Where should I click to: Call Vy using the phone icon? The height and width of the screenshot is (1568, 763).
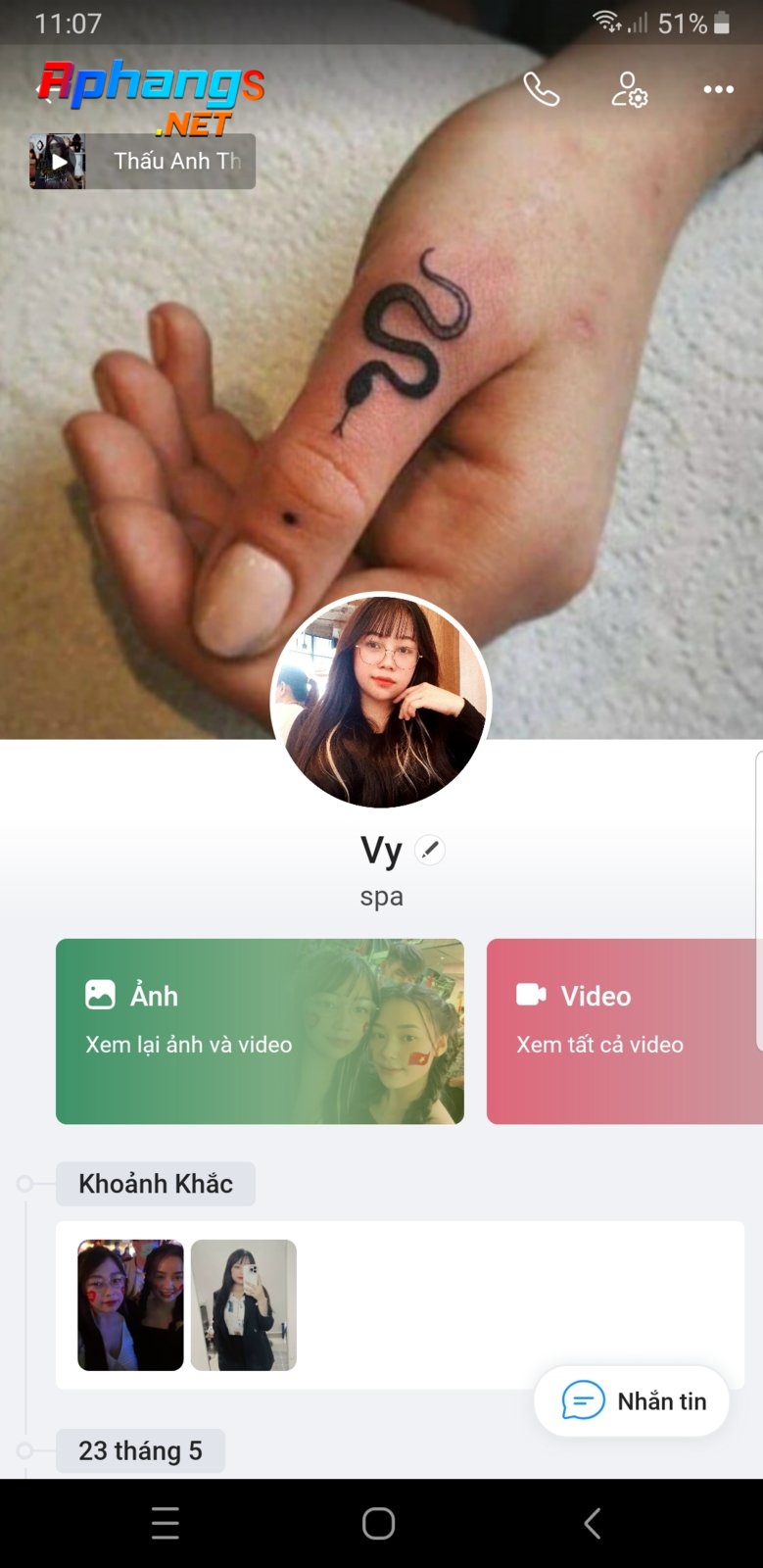pyautogui.click(x=541, y=89)
